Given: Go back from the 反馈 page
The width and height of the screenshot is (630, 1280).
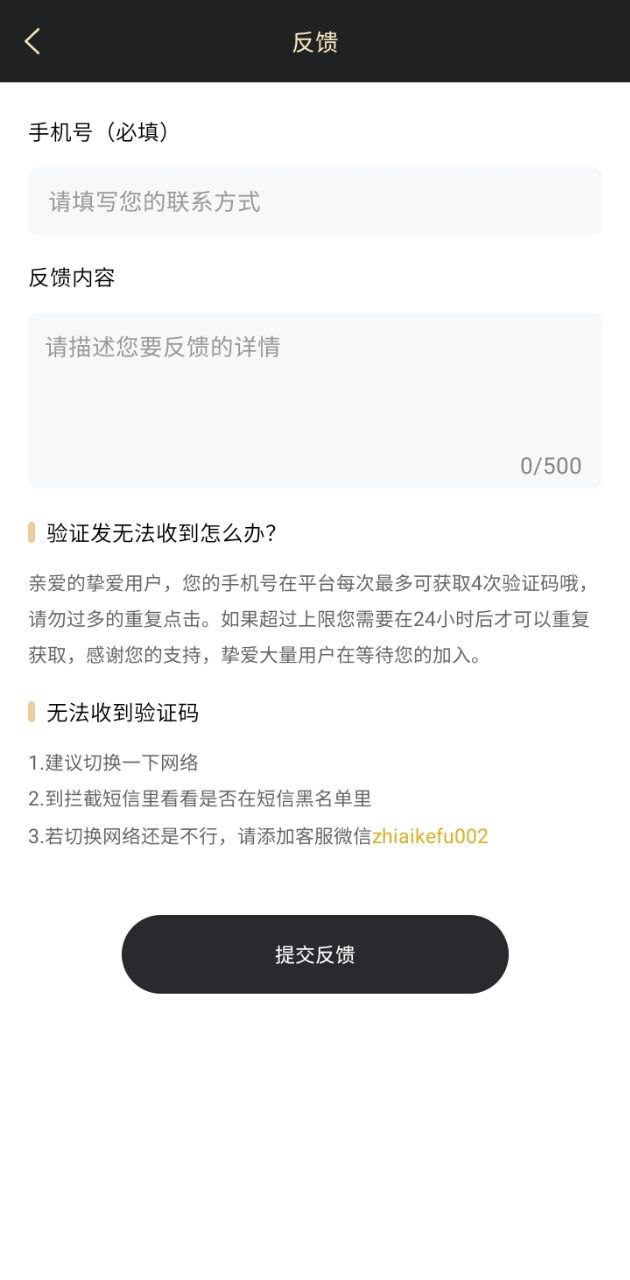Looking at the screenshot, I should (x=33, y=41).
